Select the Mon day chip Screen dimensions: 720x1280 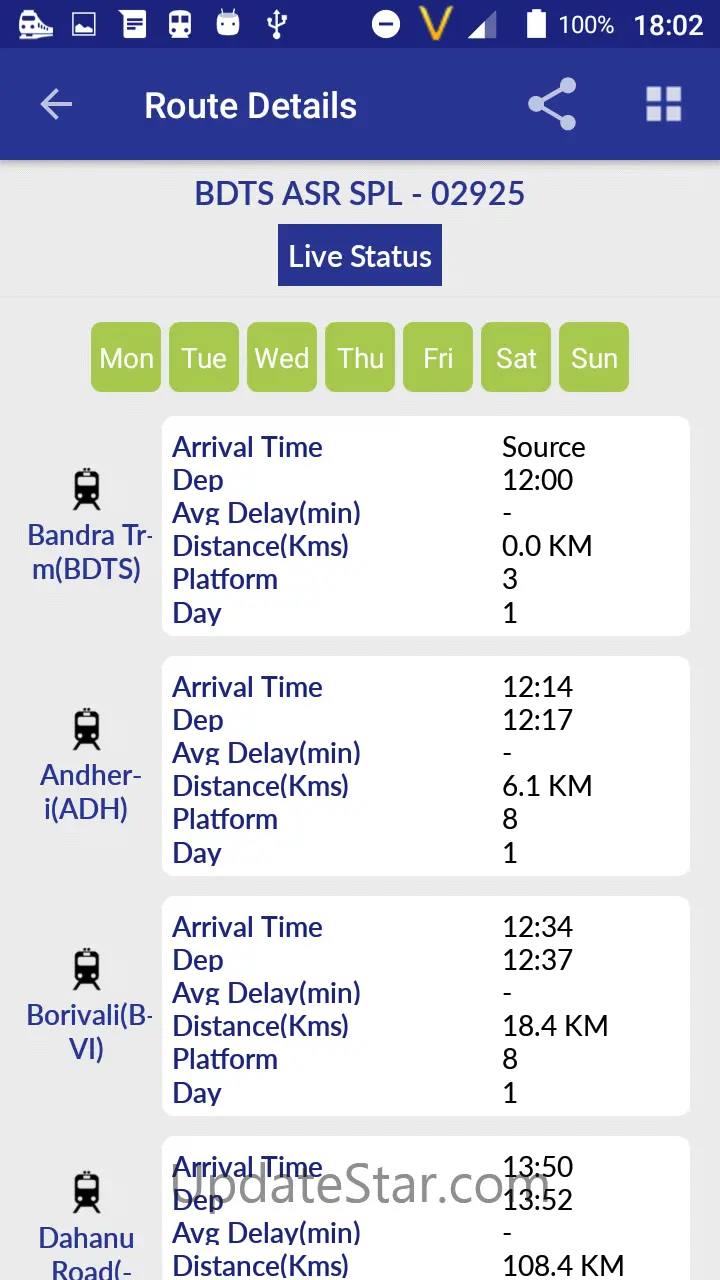click(126, 357)
